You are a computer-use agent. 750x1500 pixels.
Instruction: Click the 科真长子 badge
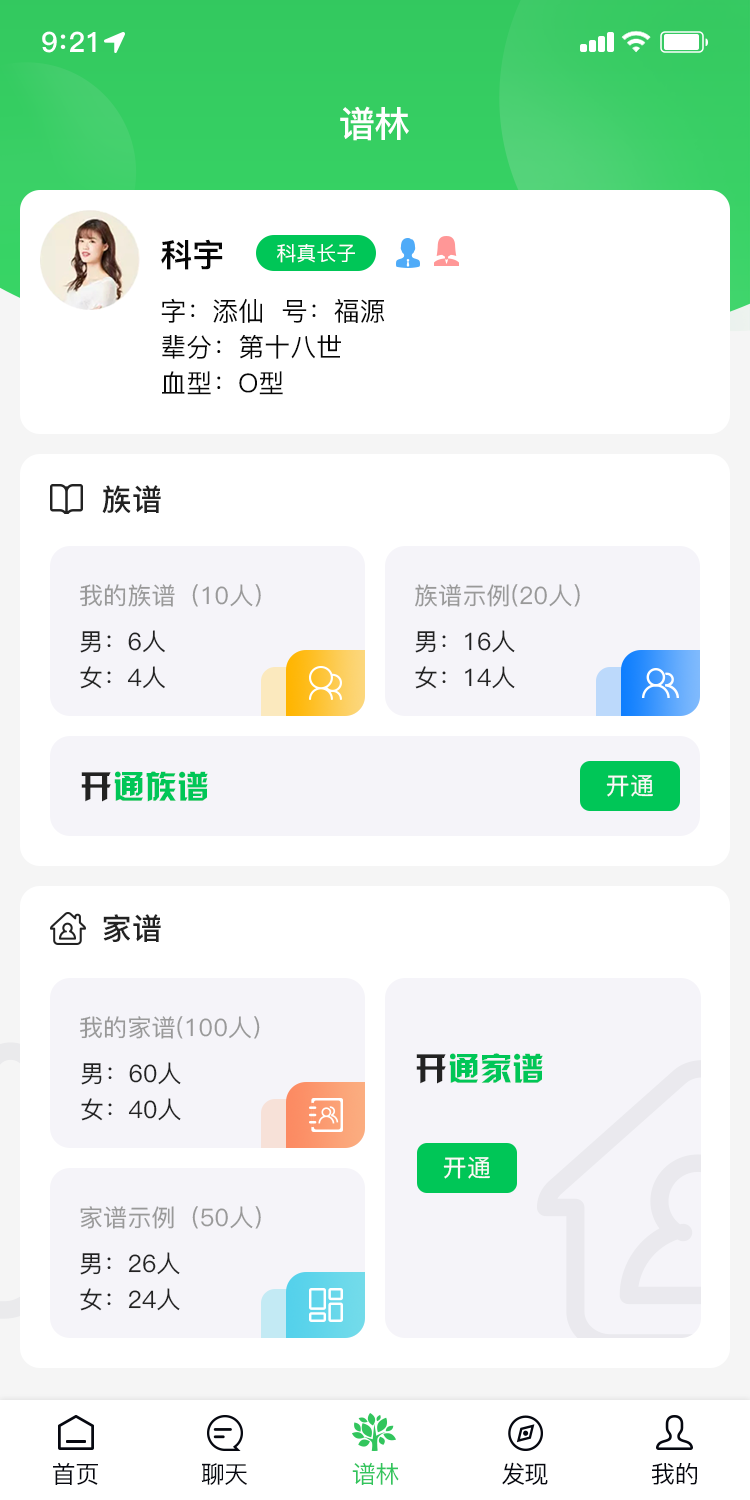tap(315, 253)
